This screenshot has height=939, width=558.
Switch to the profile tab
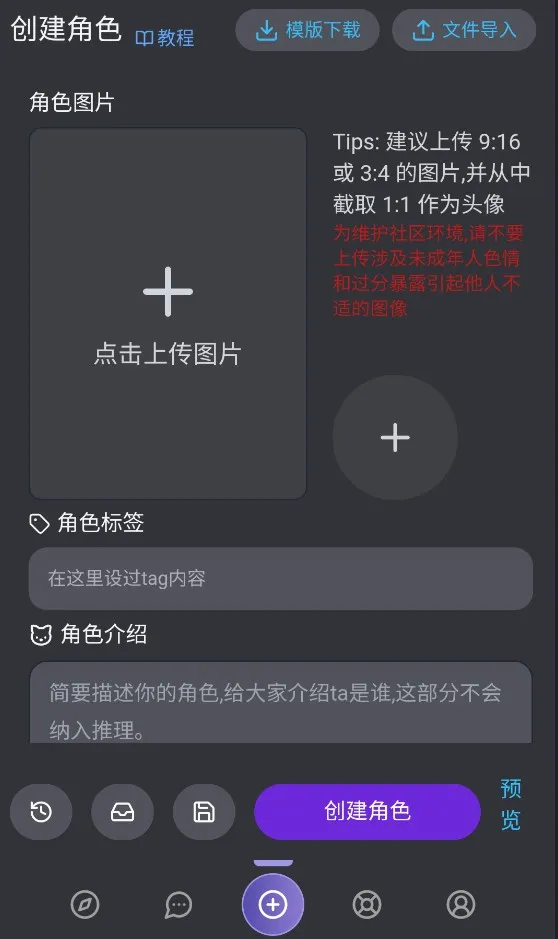pos(461,904)
